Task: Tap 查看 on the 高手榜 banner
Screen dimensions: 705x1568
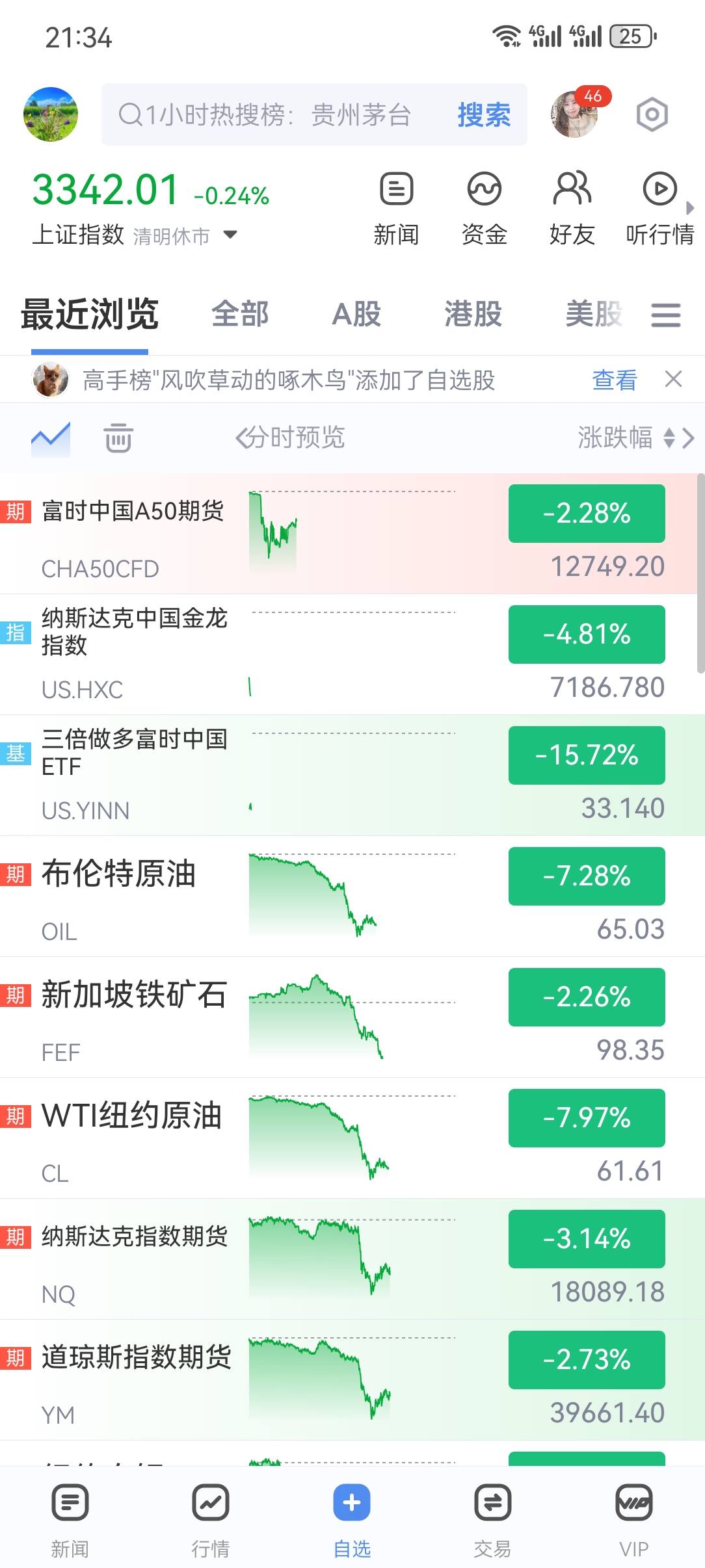Action: point(615,380)
